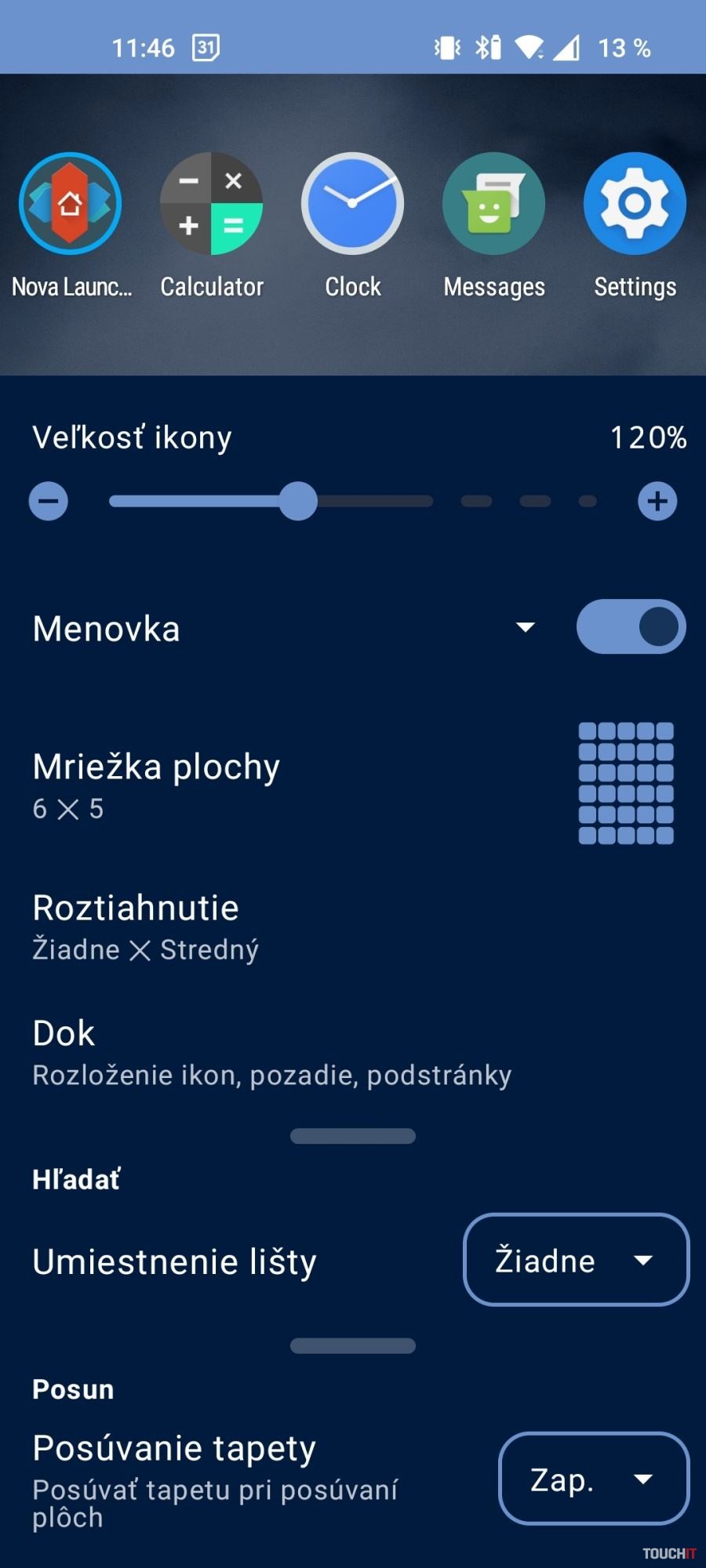The height and width of the screenshot is (1568, 706).
Task: Tap the Messages preview icon
Action: pyautogui.click(x=494, y=204)
